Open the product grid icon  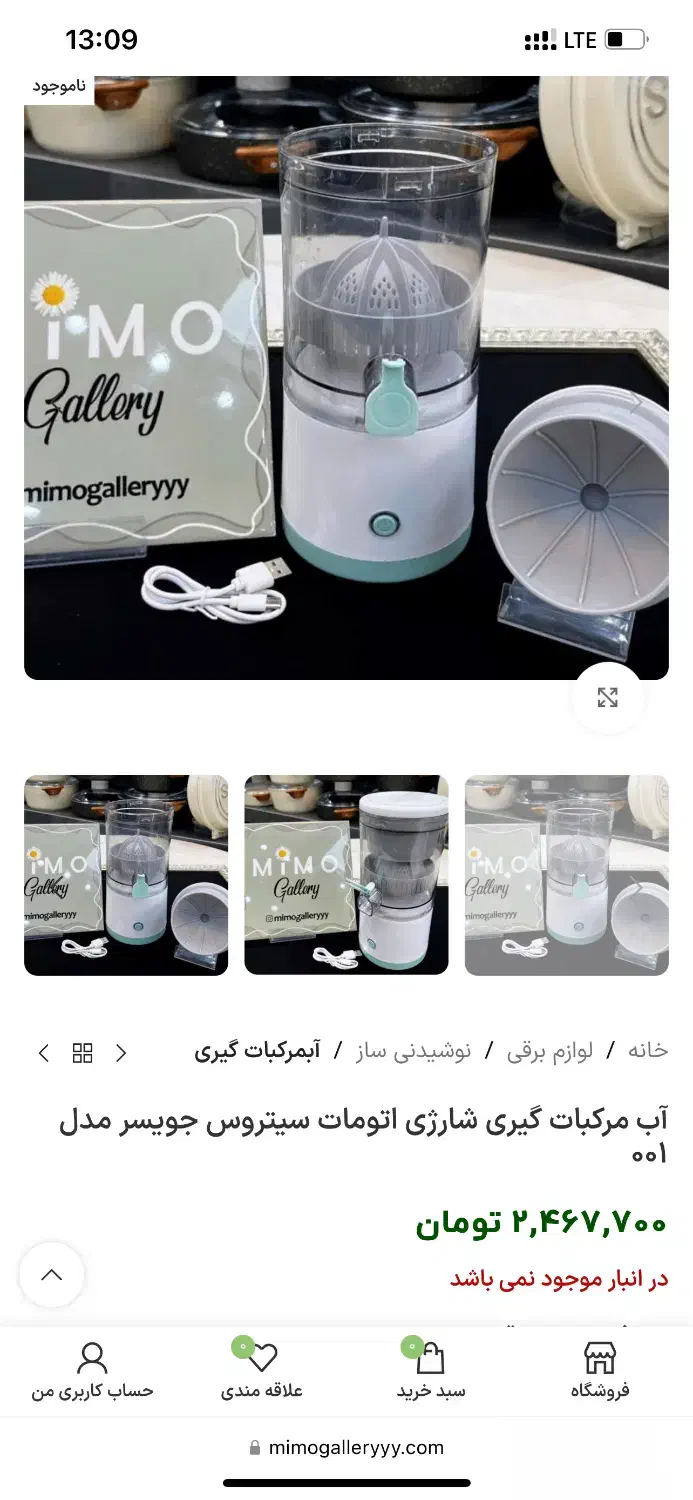tap(83, 1052)
